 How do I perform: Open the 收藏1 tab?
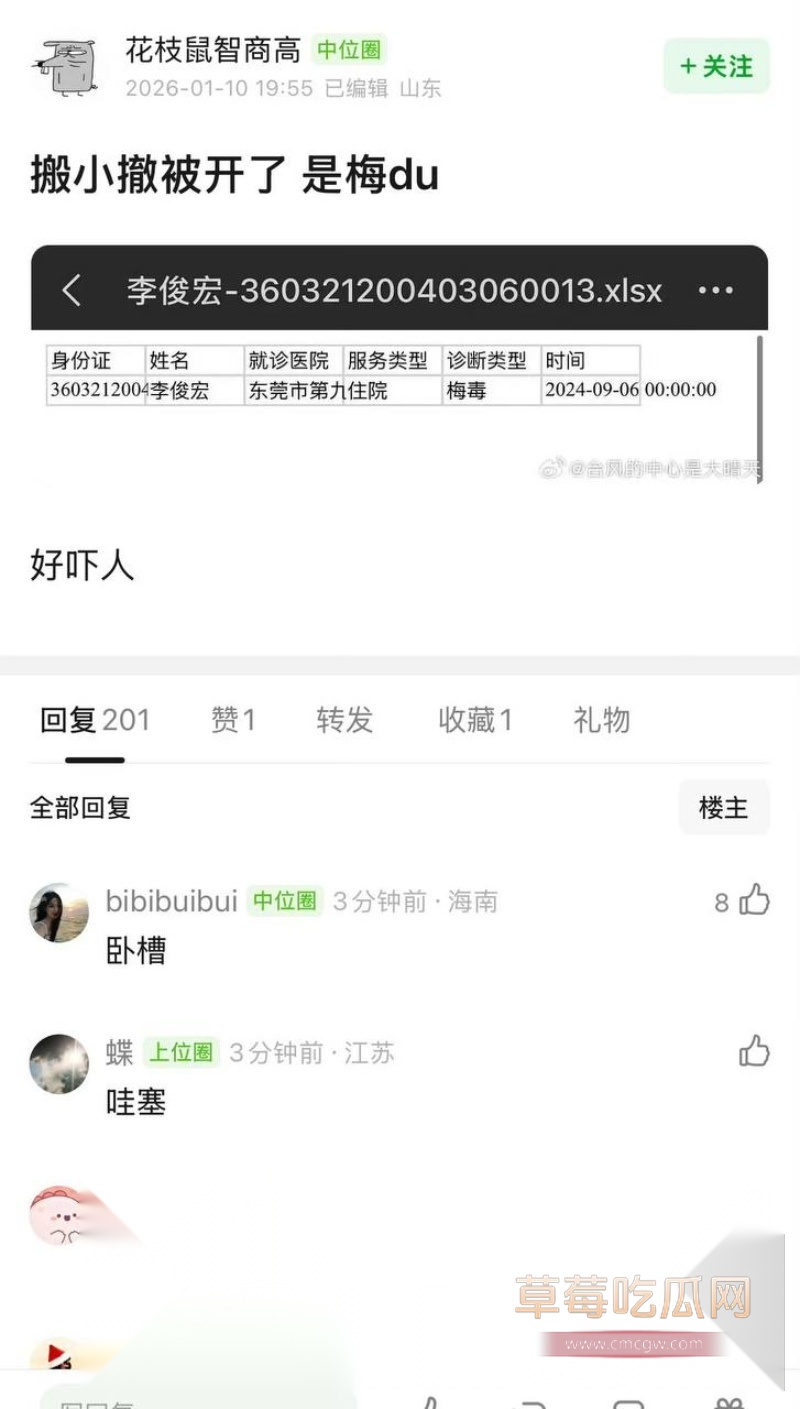click(476, 720)
